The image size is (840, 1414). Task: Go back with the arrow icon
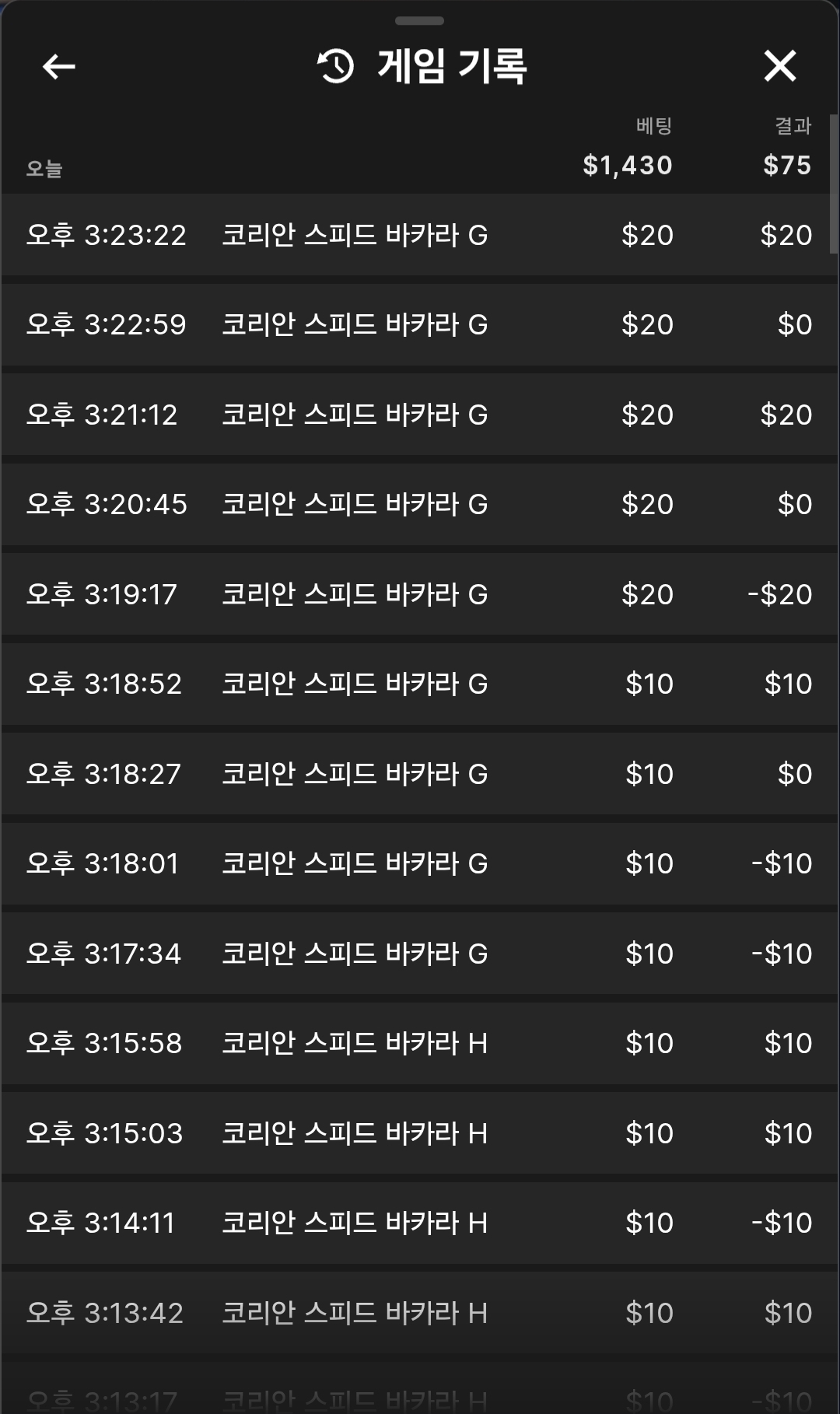58,67
